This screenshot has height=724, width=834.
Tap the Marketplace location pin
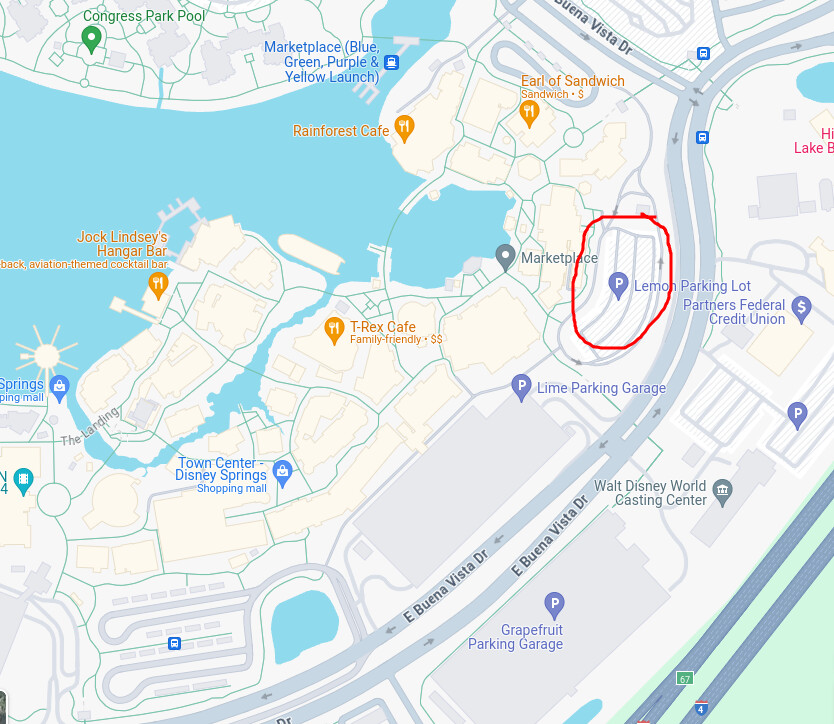pyautogui.click(x=507, y=256)
